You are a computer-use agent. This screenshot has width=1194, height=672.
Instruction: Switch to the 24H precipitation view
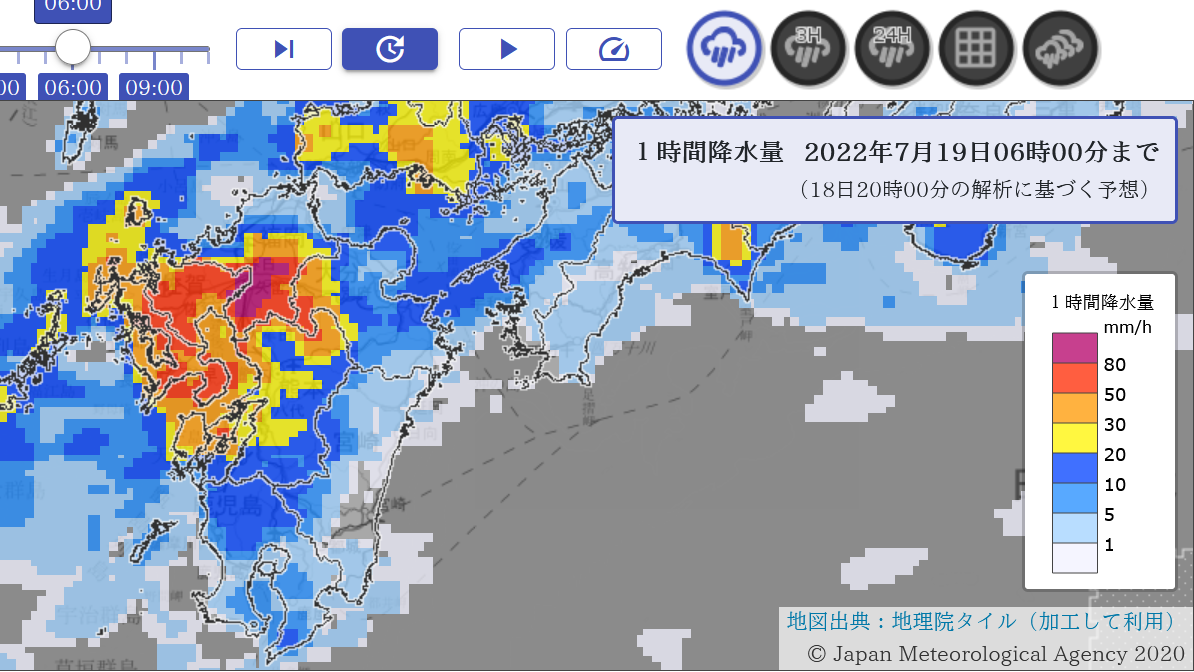(x=892, y=48)
